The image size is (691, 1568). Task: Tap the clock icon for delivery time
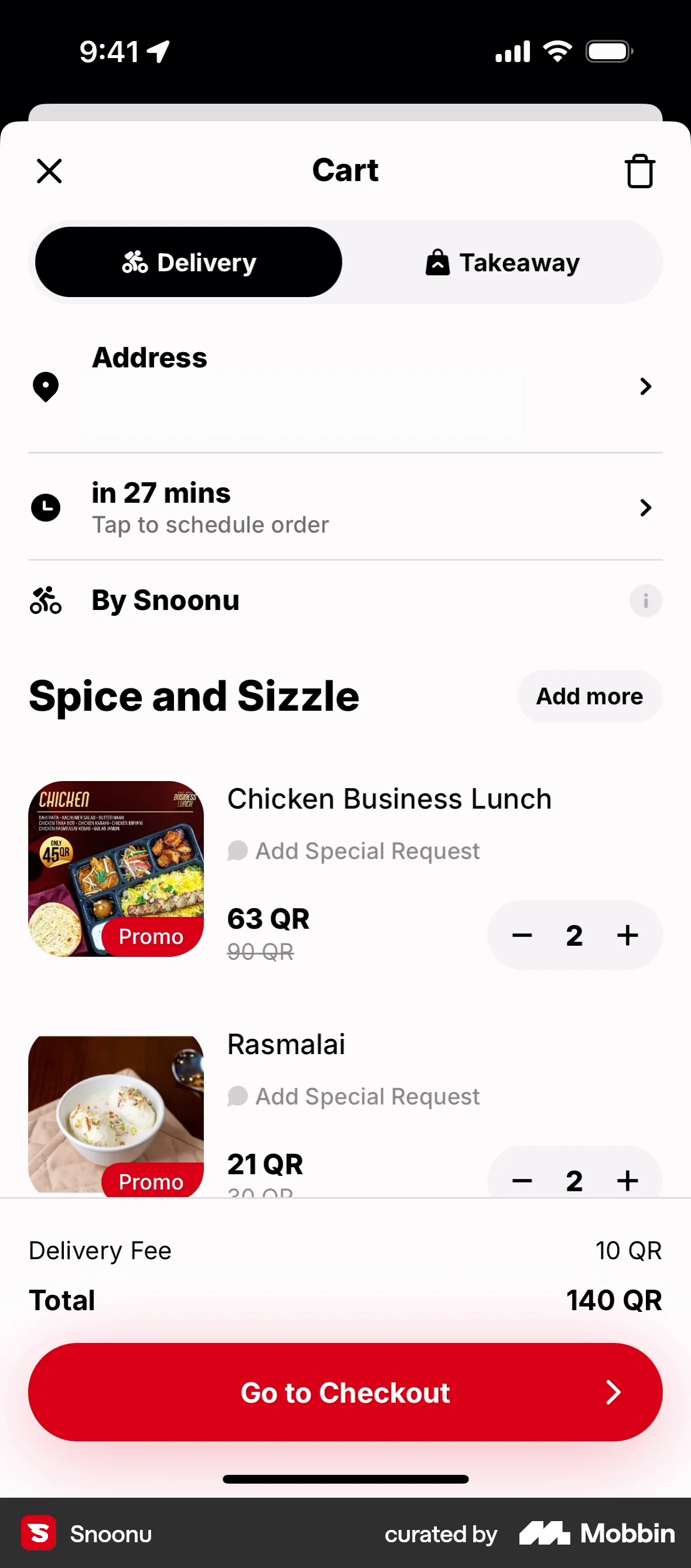(46, 507)
